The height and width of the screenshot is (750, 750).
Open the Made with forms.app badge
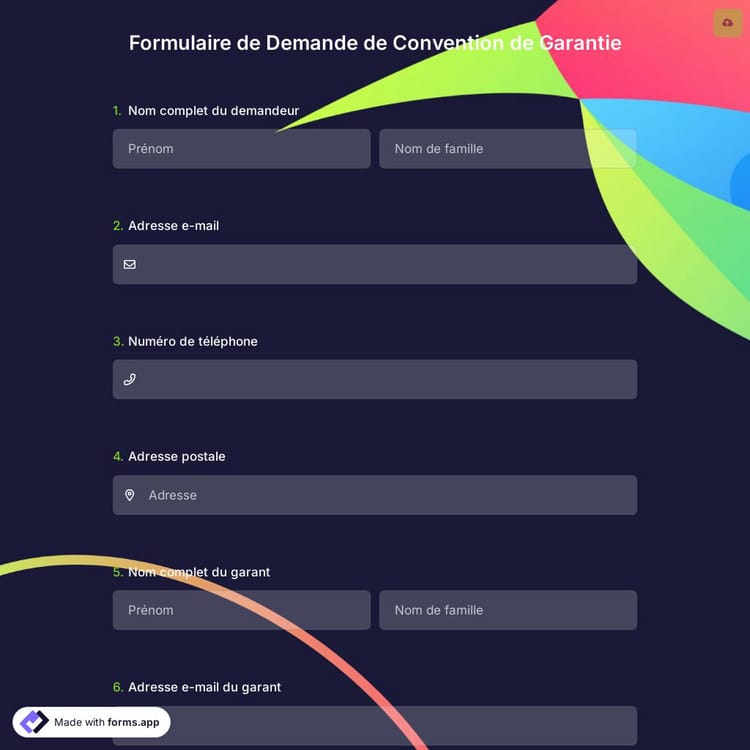92,722
